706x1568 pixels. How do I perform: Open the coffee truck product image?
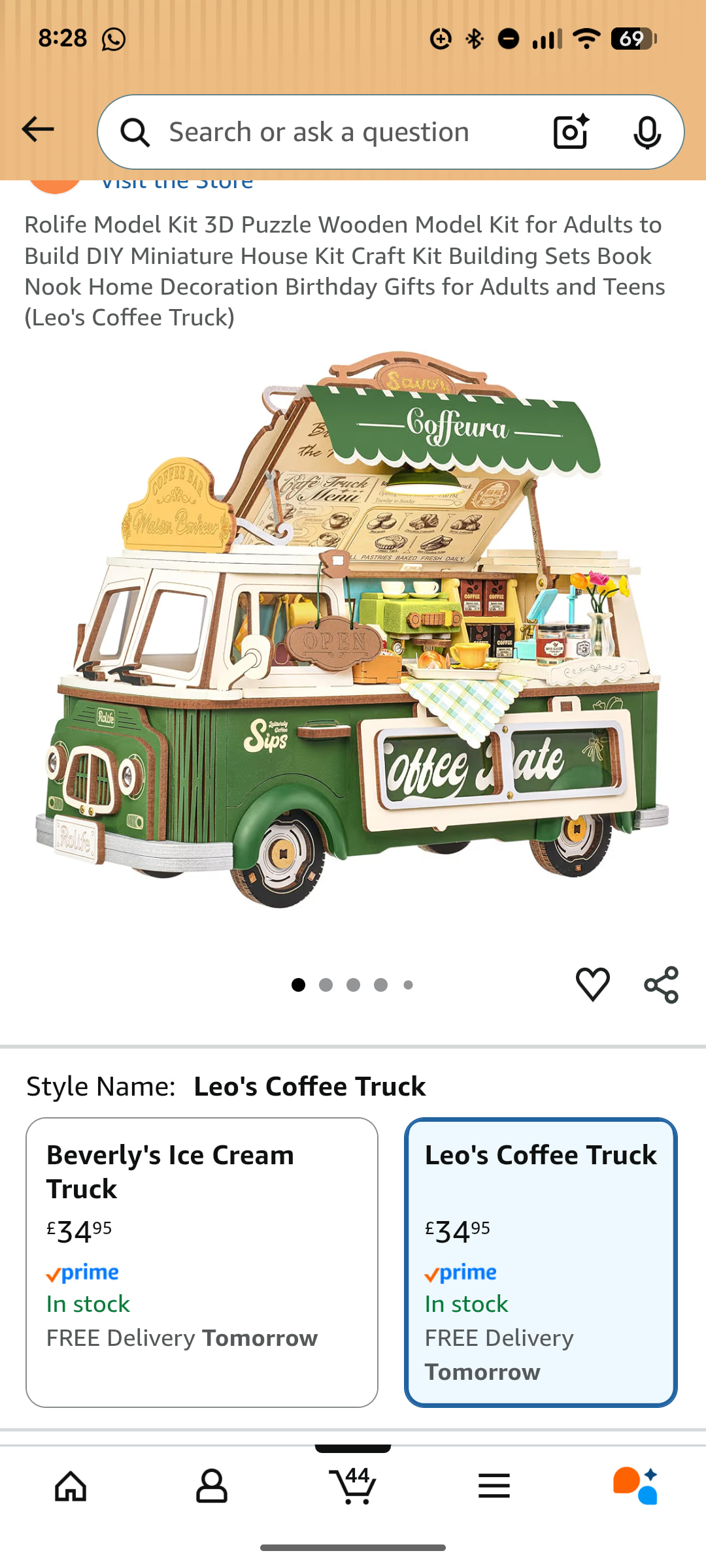[353, 630]
